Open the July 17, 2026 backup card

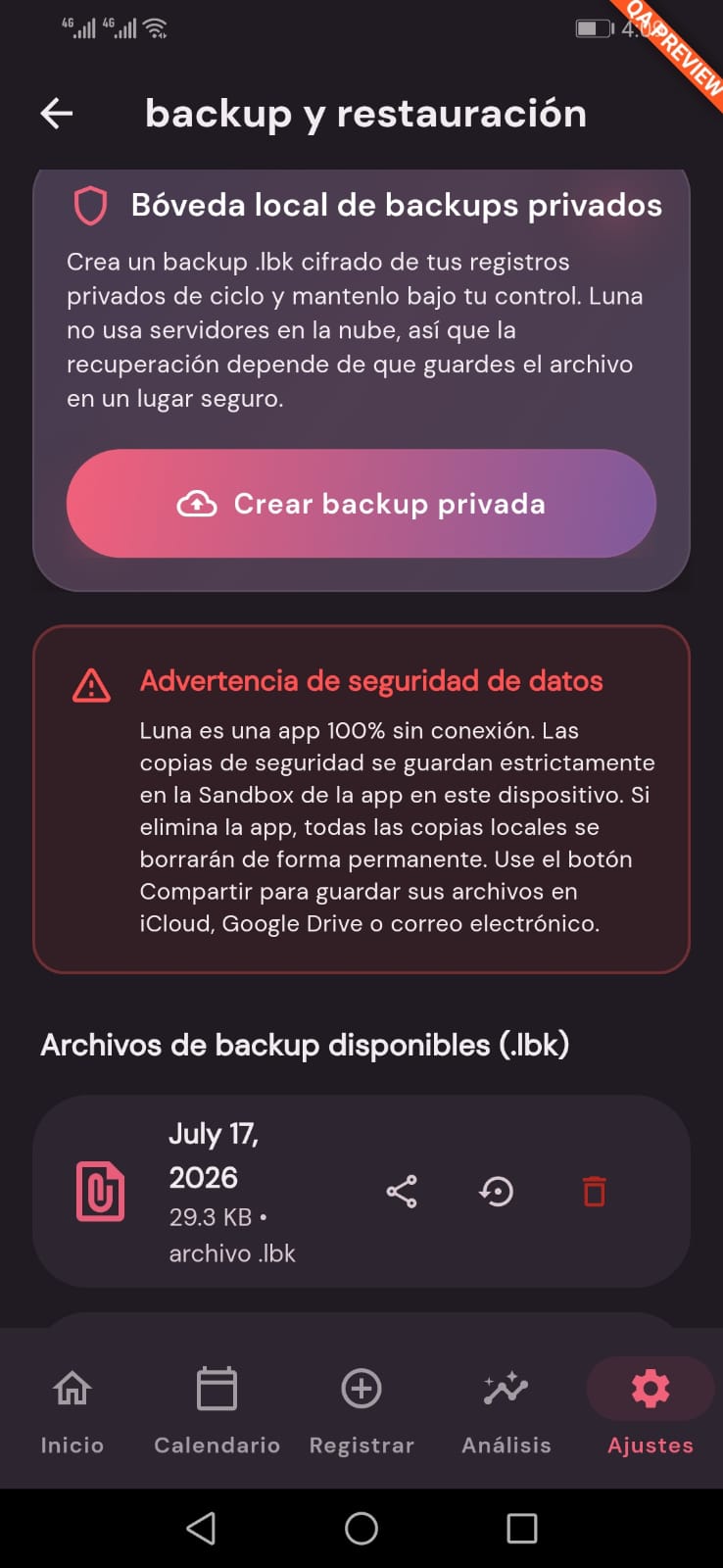(361, 1192)
